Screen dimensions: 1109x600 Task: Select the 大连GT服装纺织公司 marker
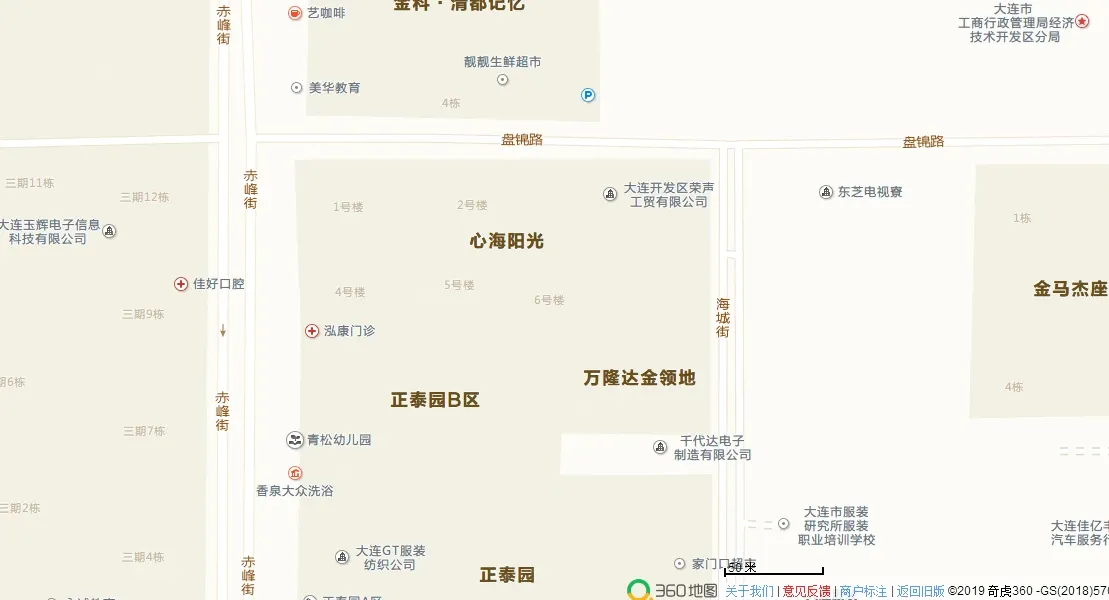(x=342, y=557)
